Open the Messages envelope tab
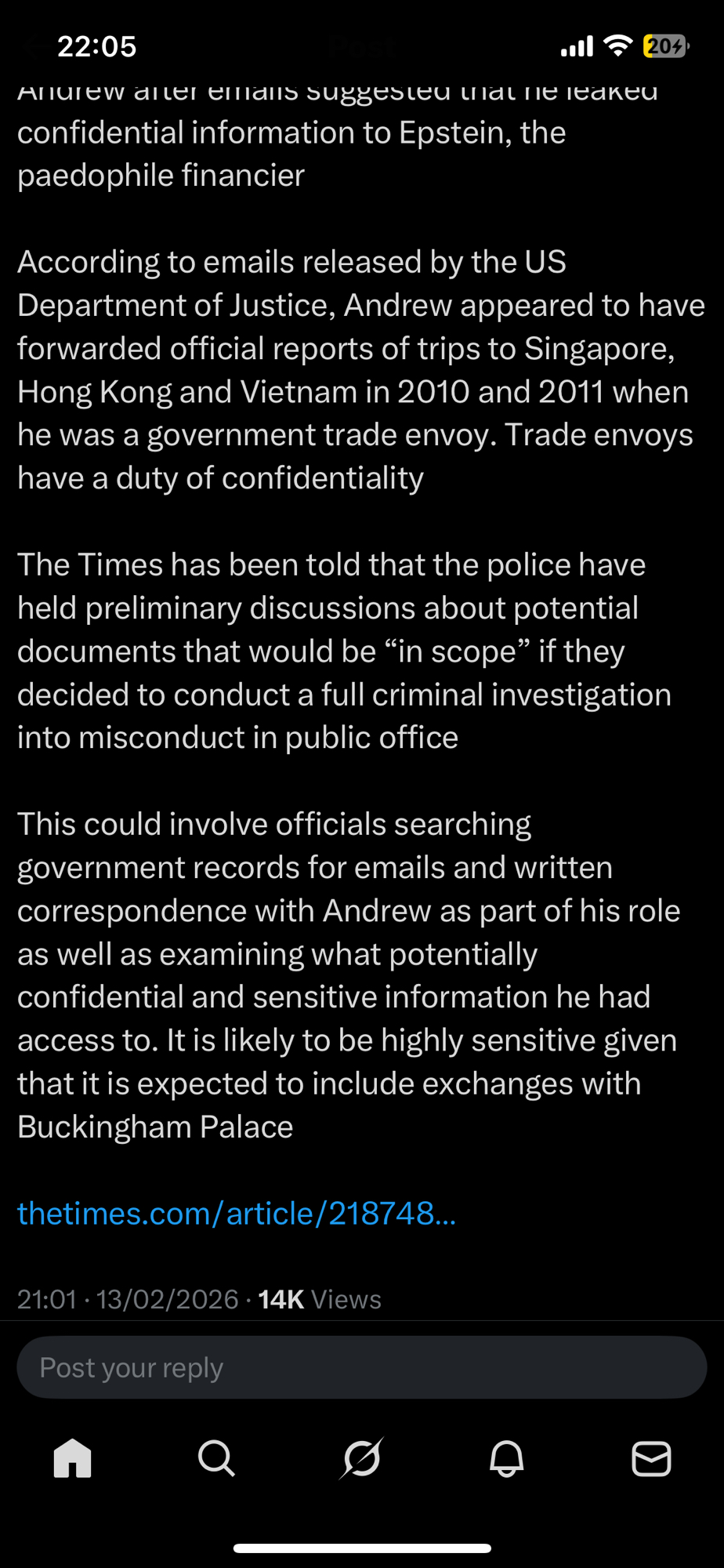 click(x=651, y=1458)
